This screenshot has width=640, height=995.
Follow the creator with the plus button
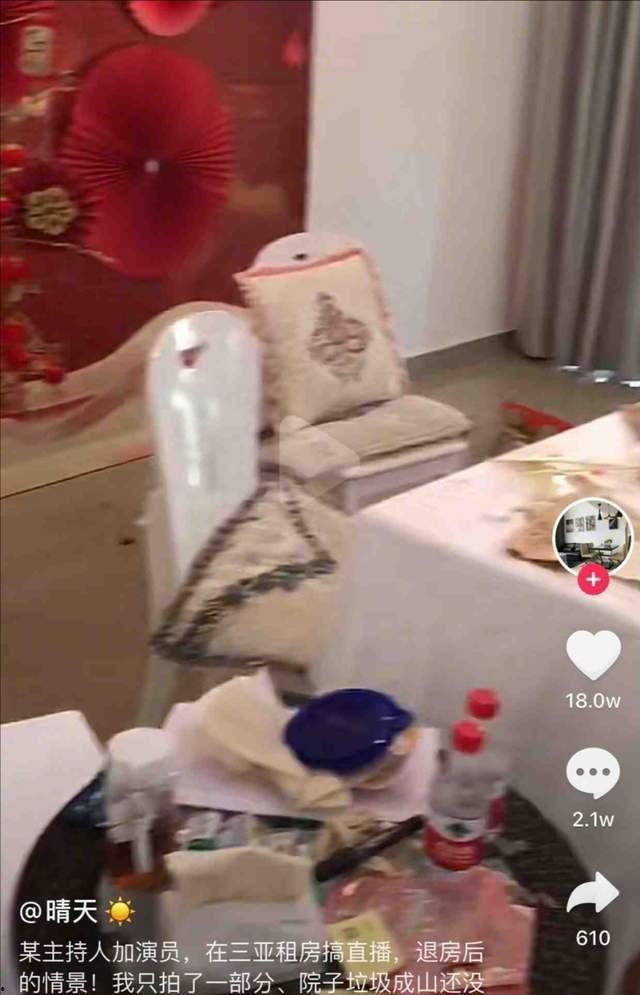(593, 579)
